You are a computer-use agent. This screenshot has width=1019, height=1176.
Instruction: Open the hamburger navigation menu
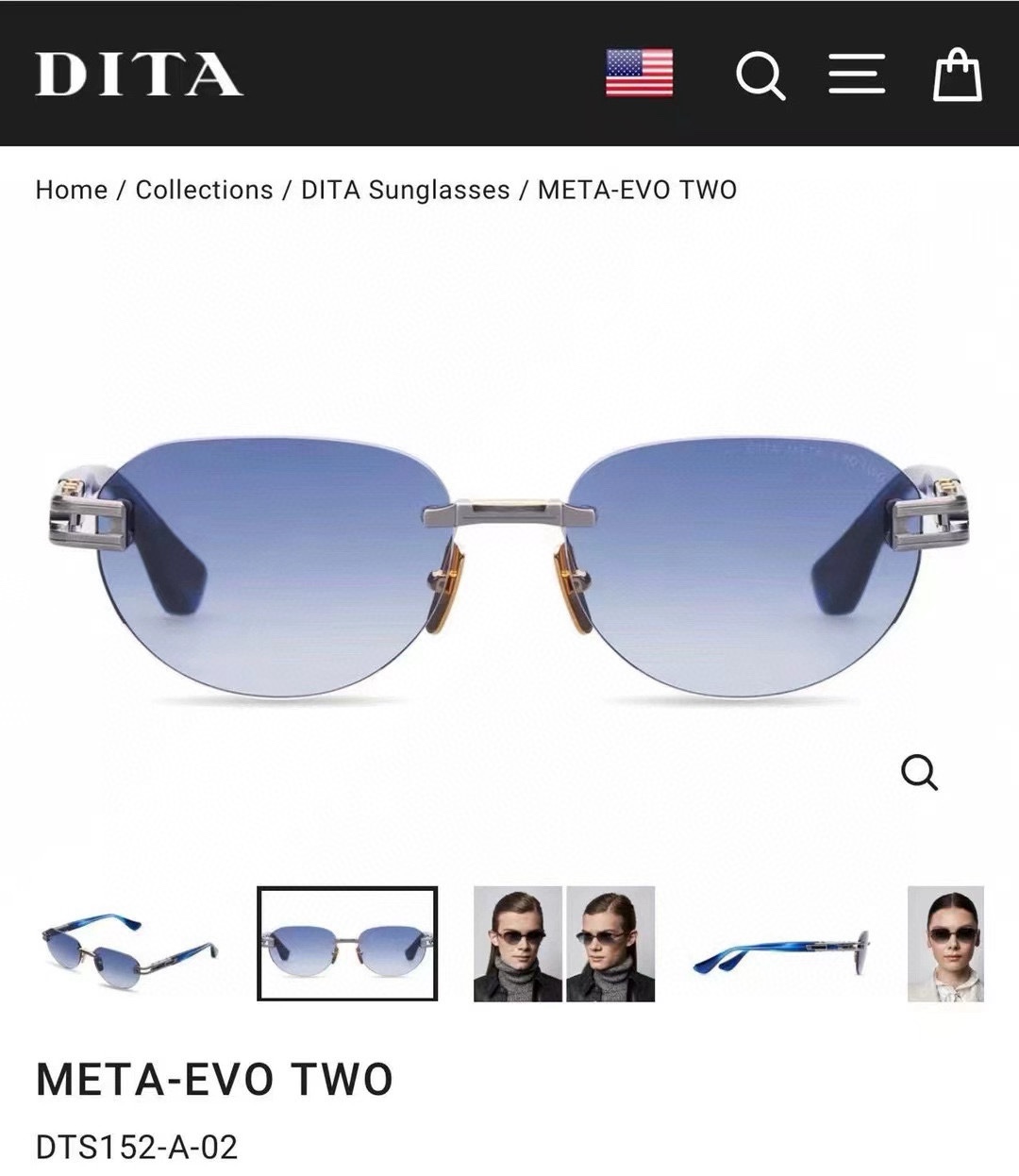tap(857, 74)
